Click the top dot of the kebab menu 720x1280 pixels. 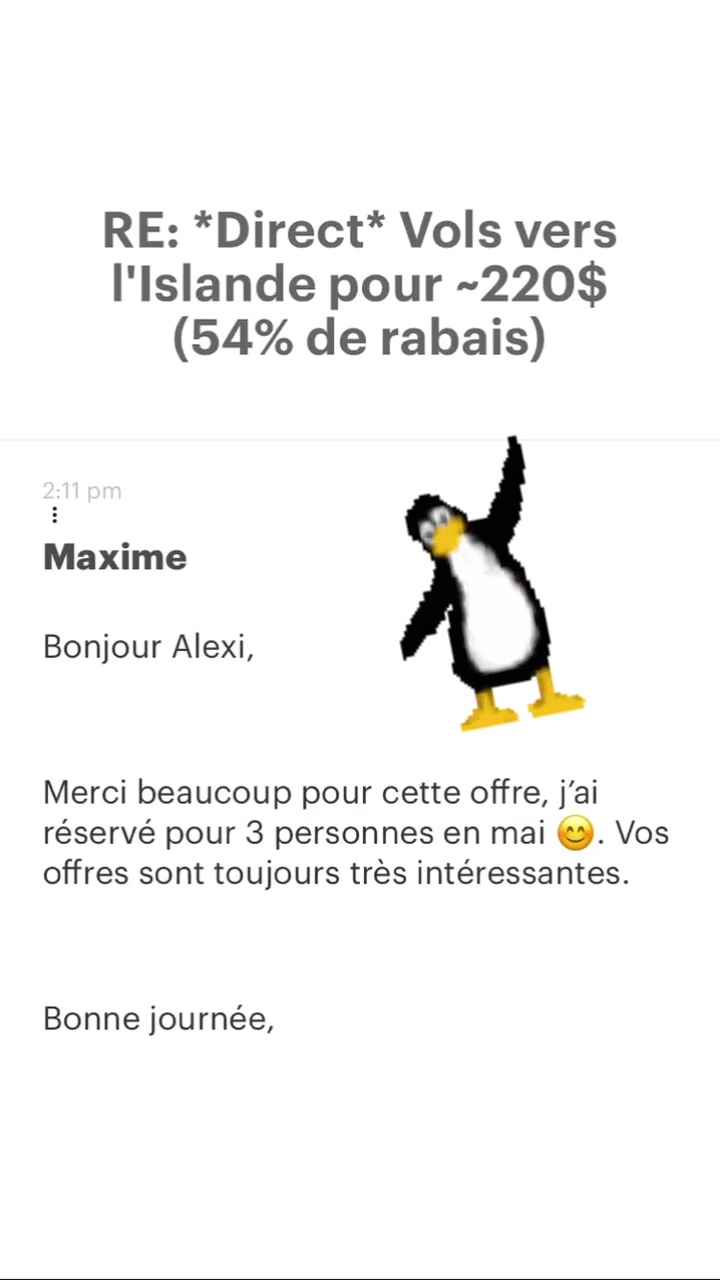point(54,508)
